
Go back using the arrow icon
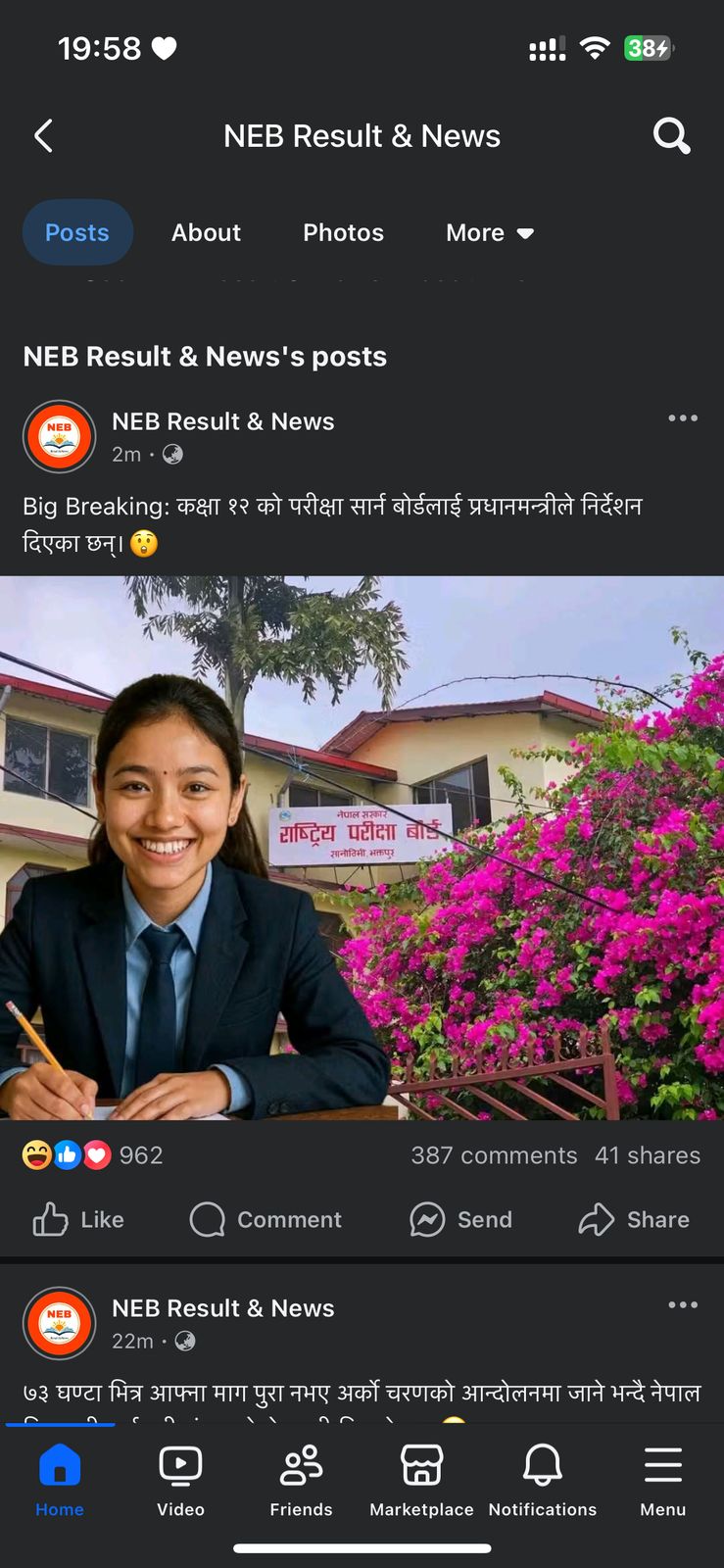(x=43, y=136)
